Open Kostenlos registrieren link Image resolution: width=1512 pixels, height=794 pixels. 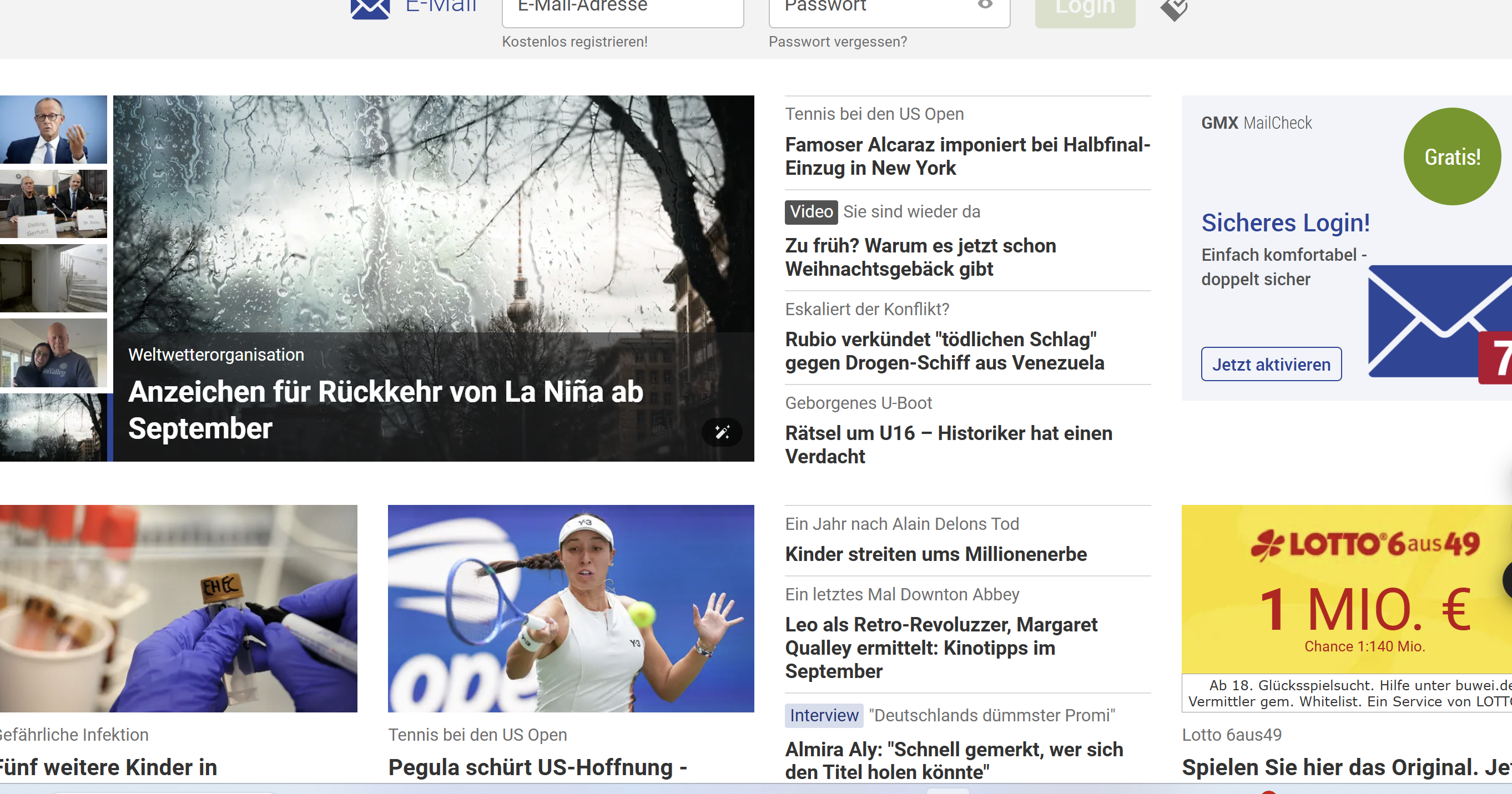[x=574, y=42]
